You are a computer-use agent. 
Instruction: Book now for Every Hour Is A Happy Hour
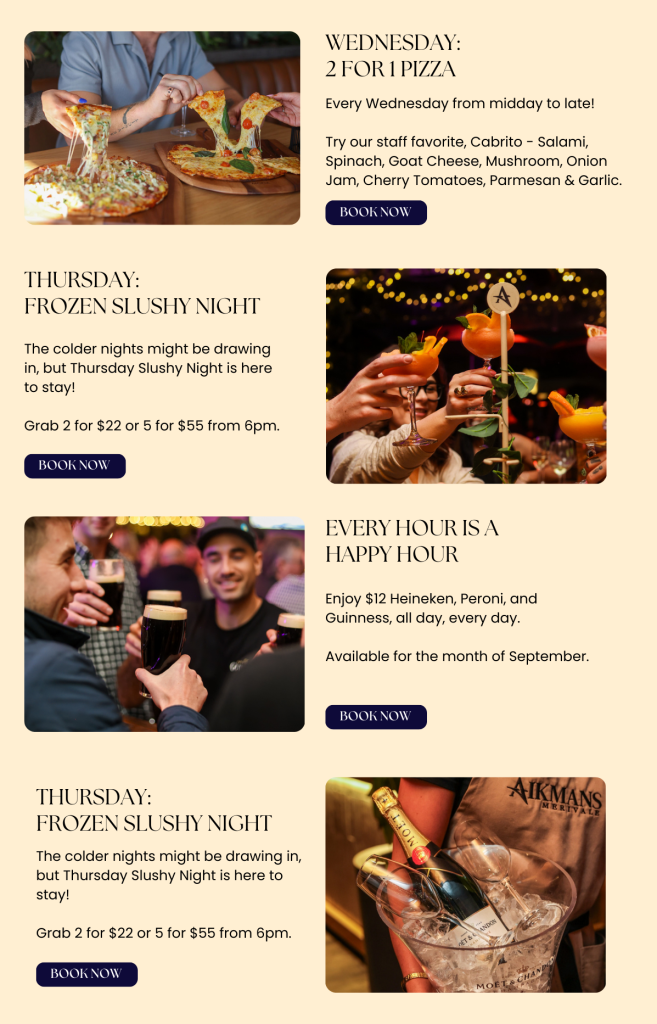click(375, 716)
